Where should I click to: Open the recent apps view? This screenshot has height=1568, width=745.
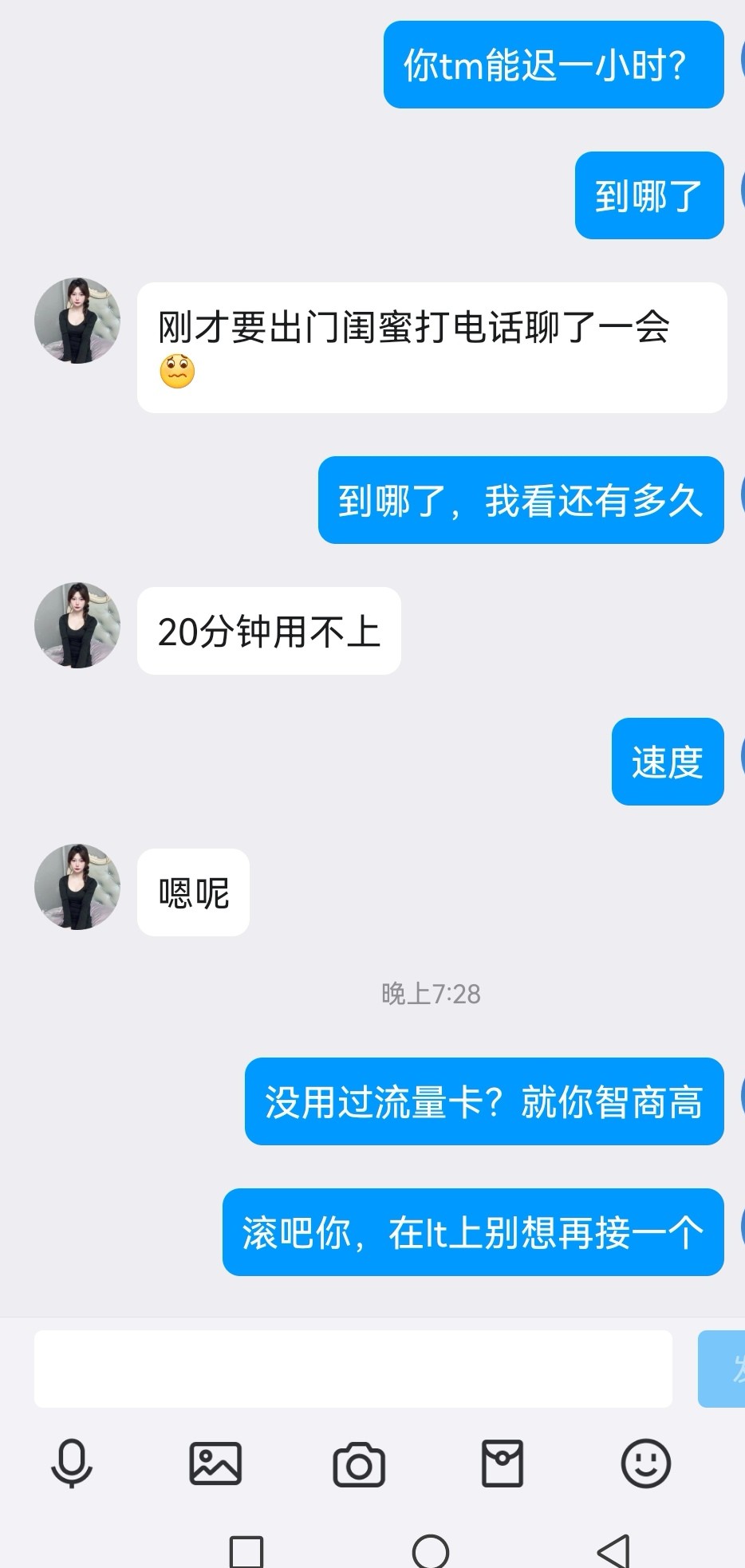246,1550
